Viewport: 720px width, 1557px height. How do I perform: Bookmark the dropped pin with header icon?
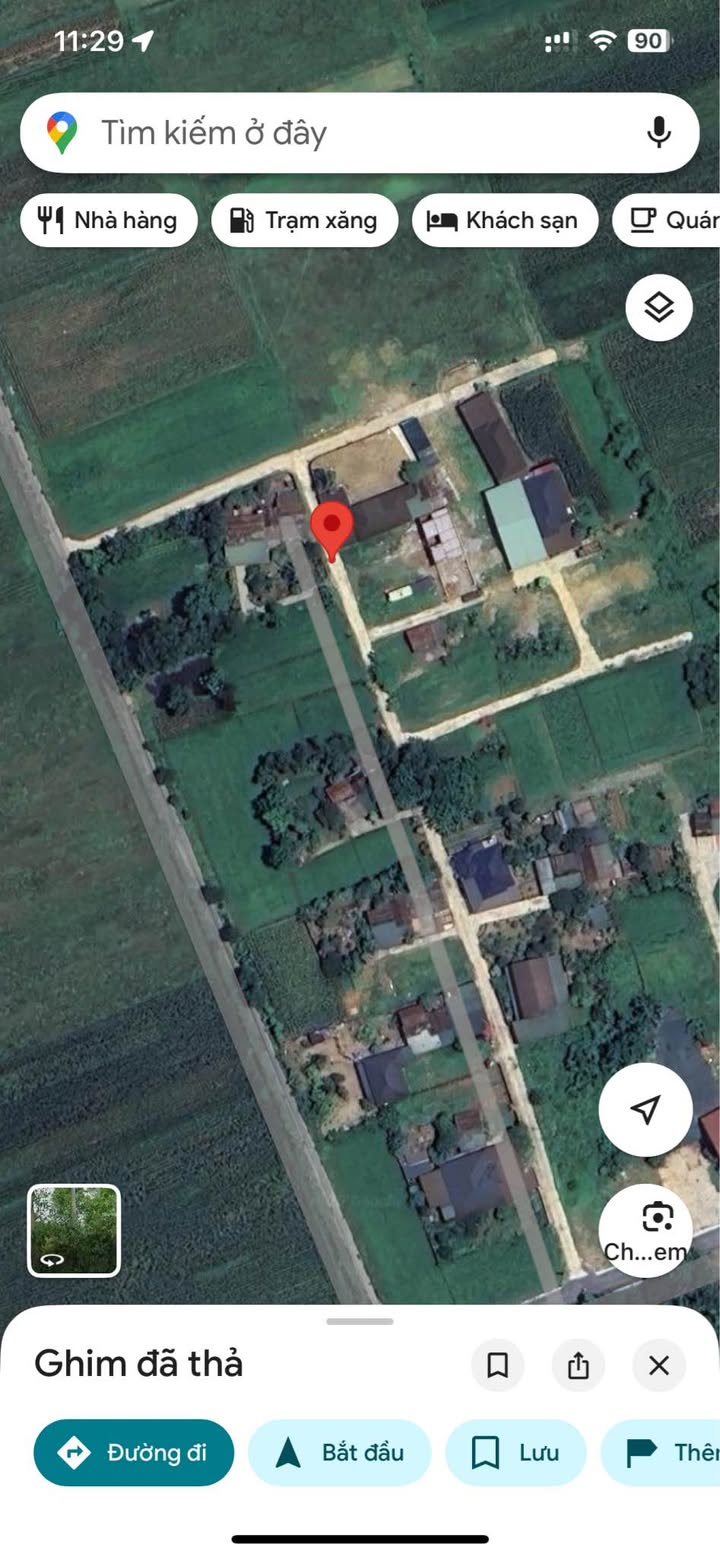coord(498,1365)
